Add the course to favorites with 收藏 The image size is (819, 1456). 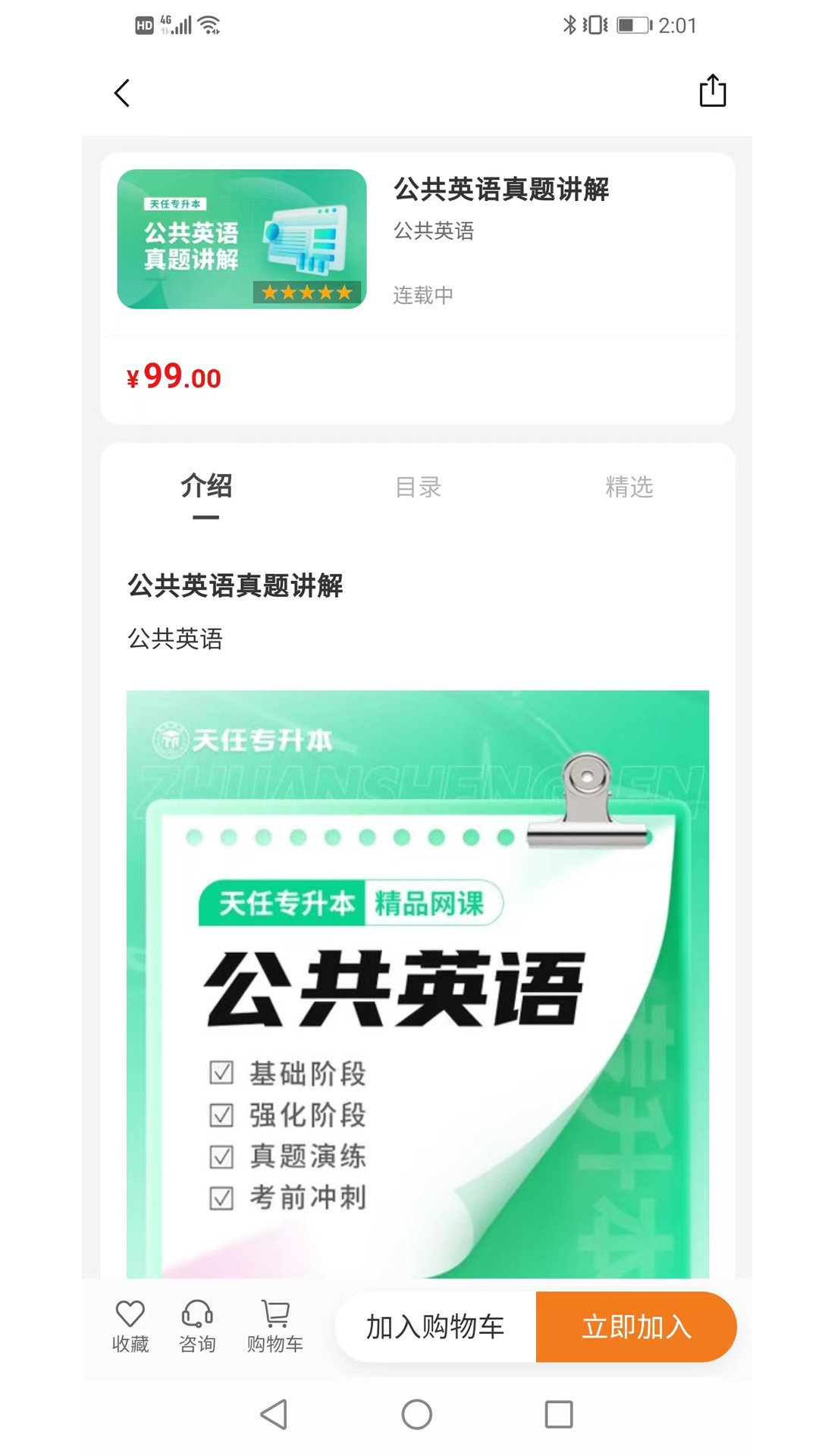130,1327
